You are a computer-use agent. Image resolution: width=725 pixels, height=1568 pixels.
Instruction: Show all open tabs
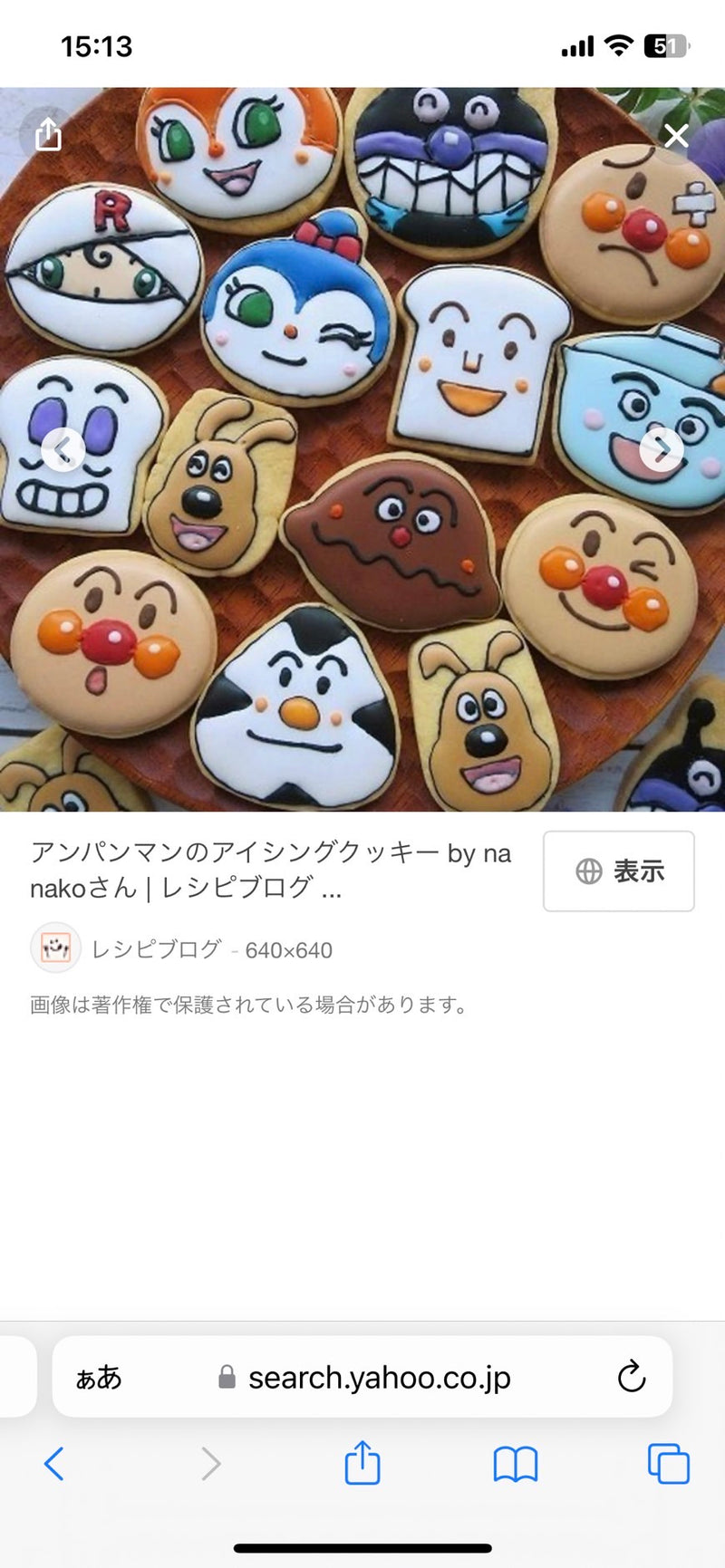pos(668,1463)
